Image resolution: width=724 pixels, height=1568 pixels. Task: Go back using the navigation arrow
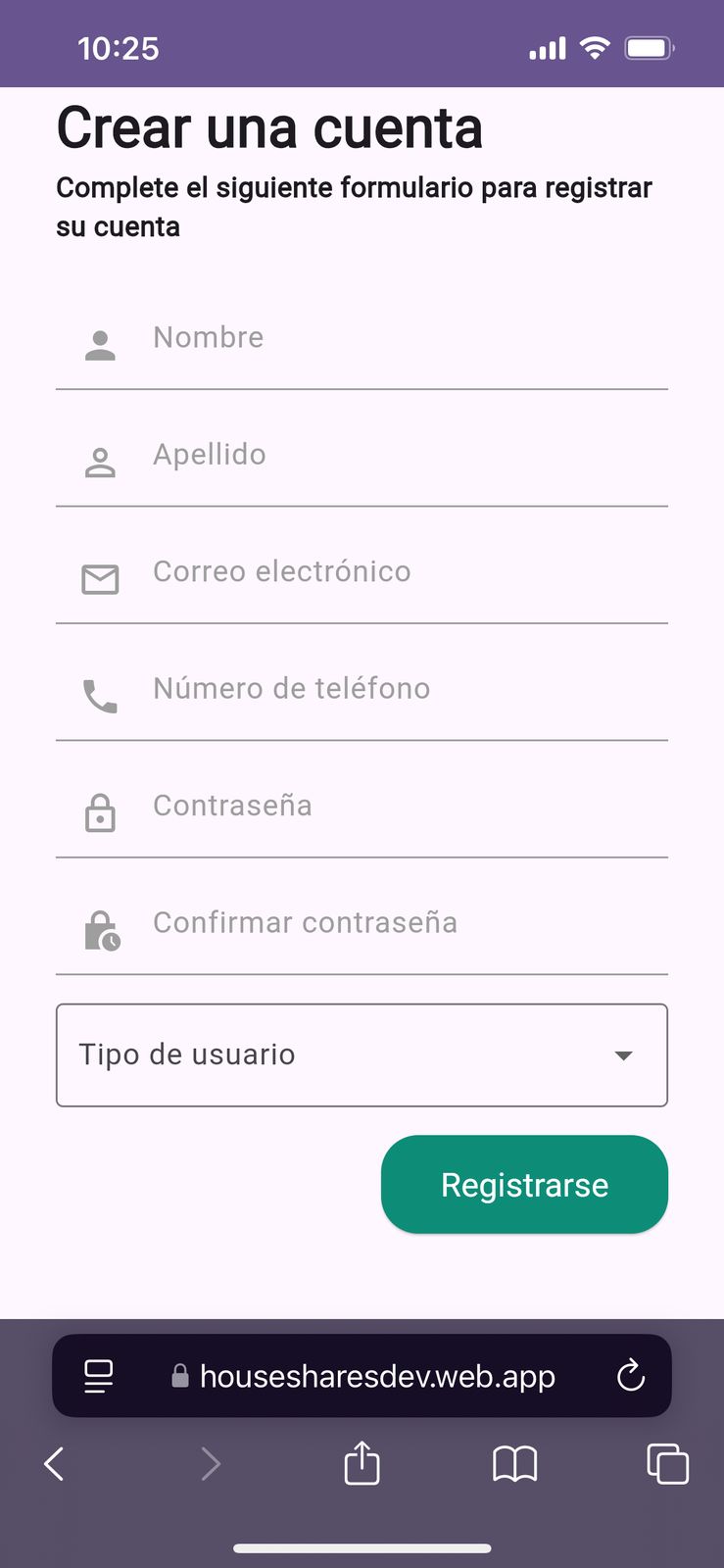coord(53,1463)
